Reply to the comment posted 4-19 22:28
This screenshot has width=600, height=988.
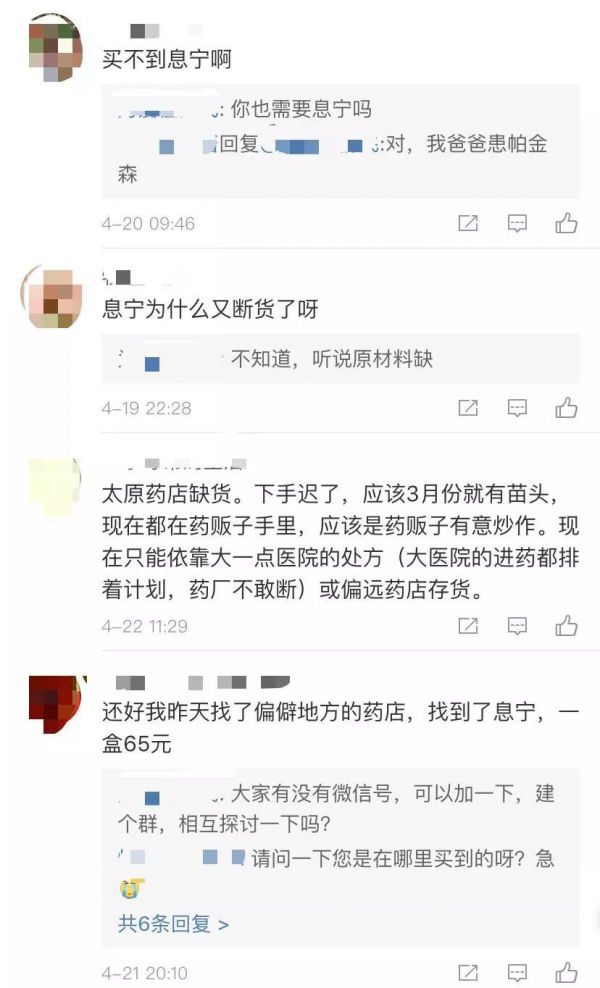pos(517,408)
